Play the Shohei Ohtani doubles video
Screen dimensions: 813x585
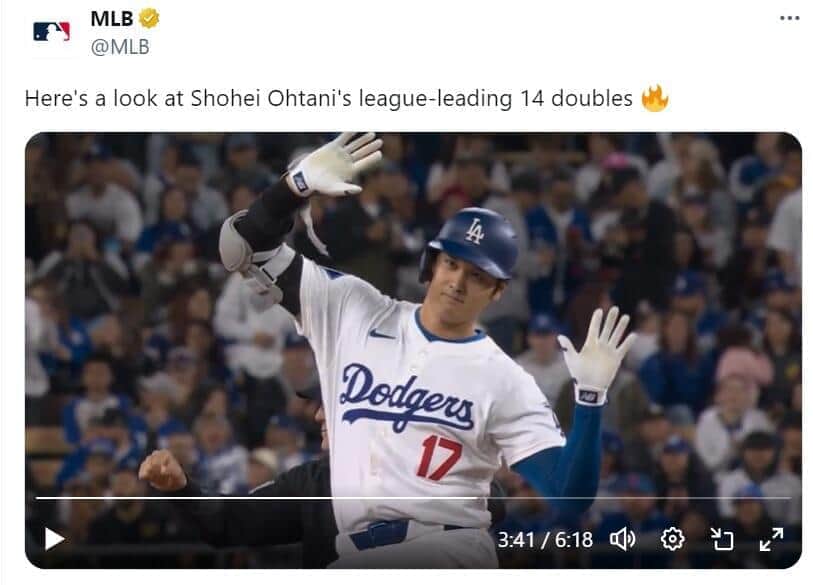54,539
